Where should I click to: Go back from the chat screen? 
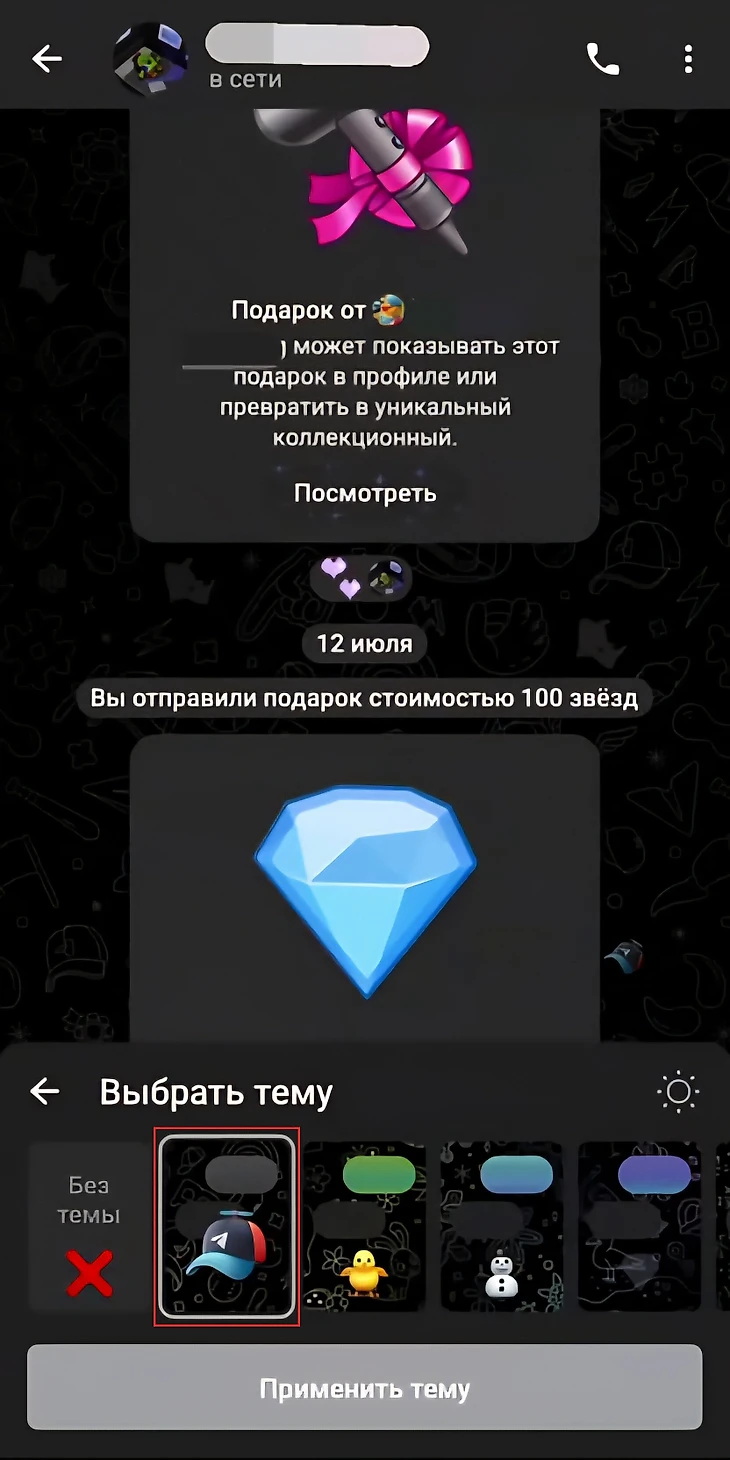click(46, 59)
